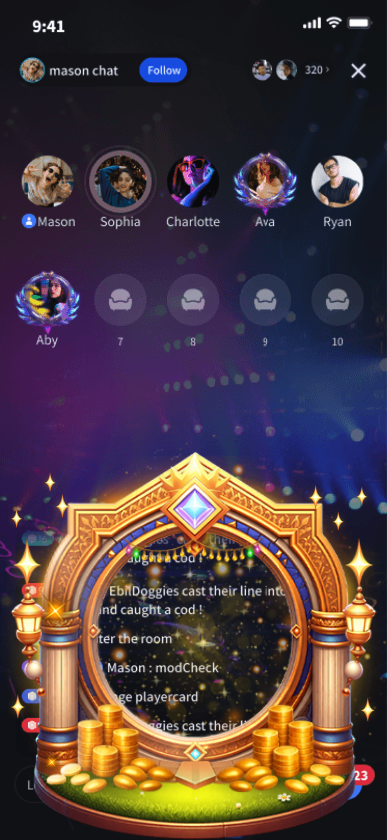
Task: Take empty seat 8
Action: click(193, 300)
